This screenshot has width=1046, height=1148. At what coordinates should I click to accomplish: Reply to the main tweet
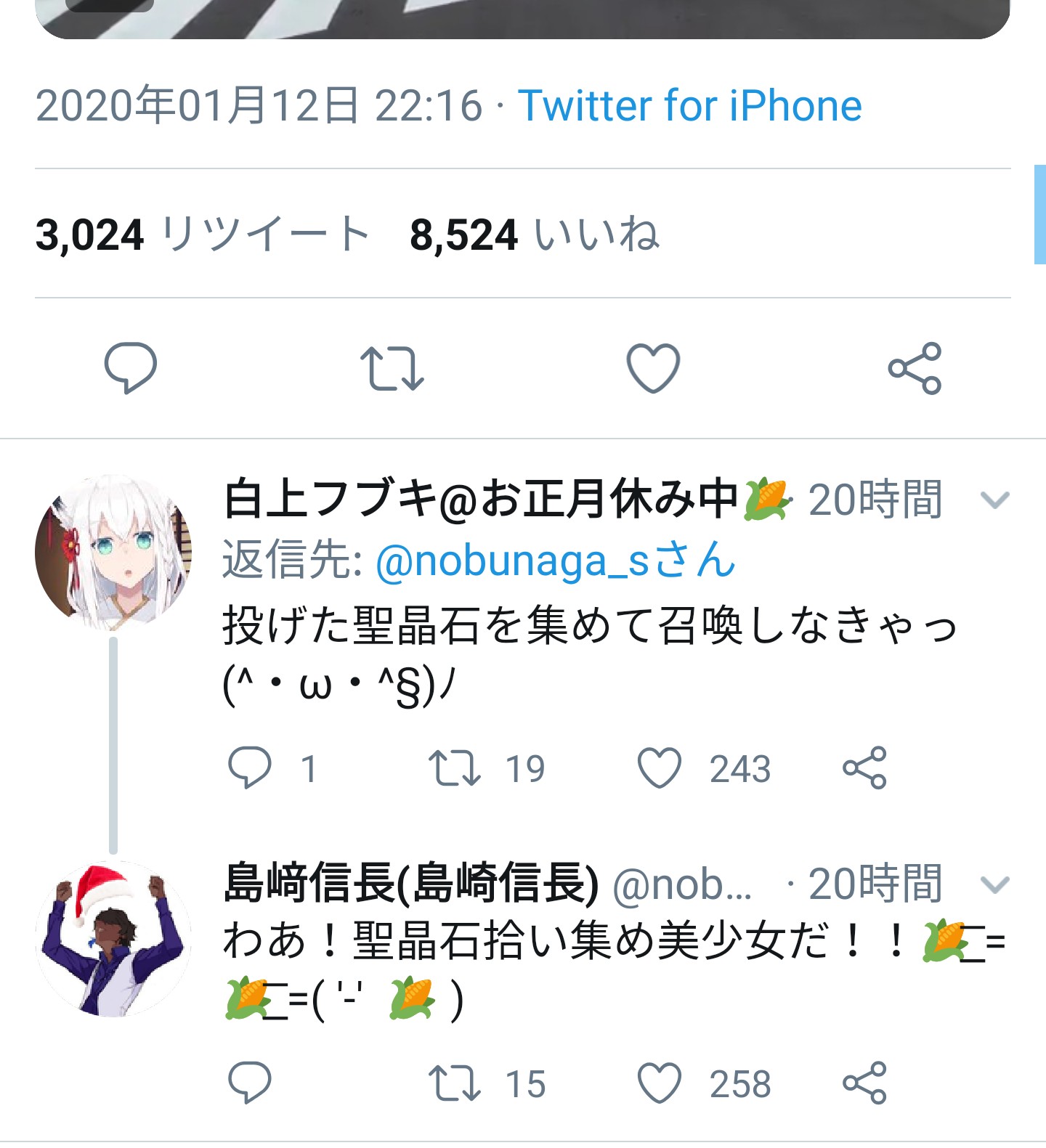pyautogui.click(x=131, y=368)
